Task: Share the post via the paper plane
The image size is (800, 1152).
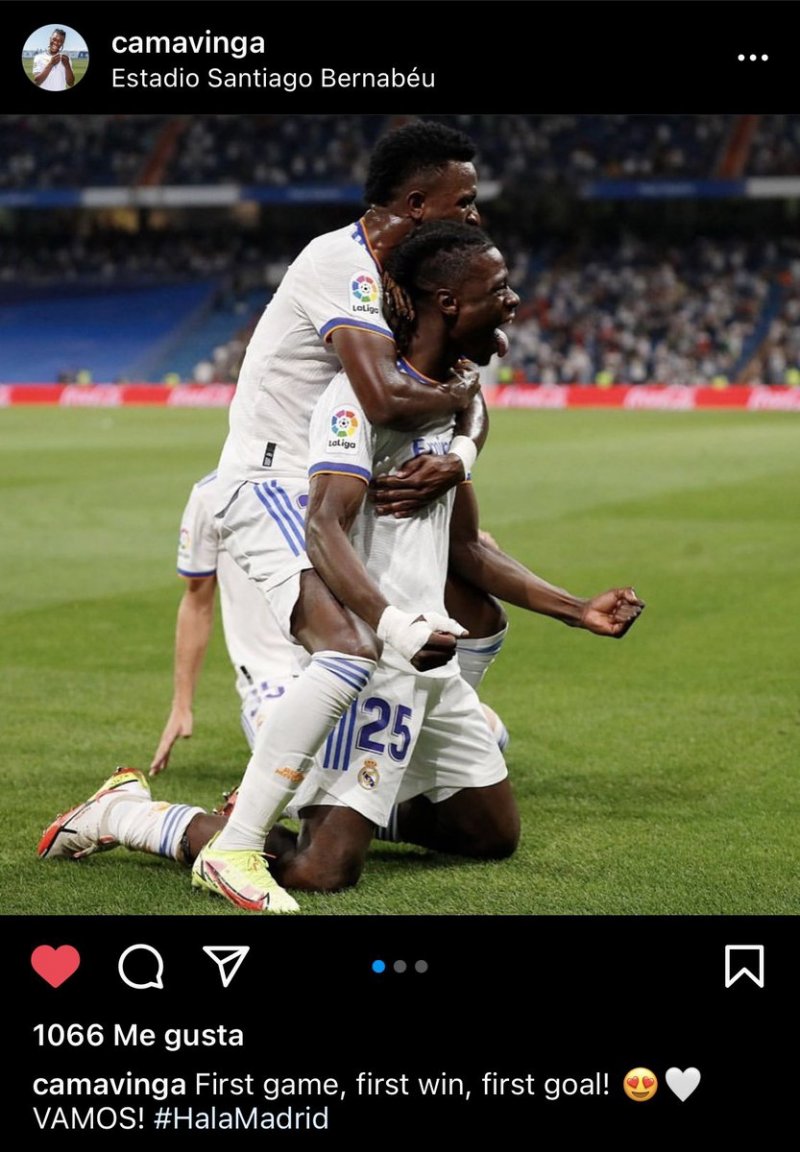Action: (226, 965)
